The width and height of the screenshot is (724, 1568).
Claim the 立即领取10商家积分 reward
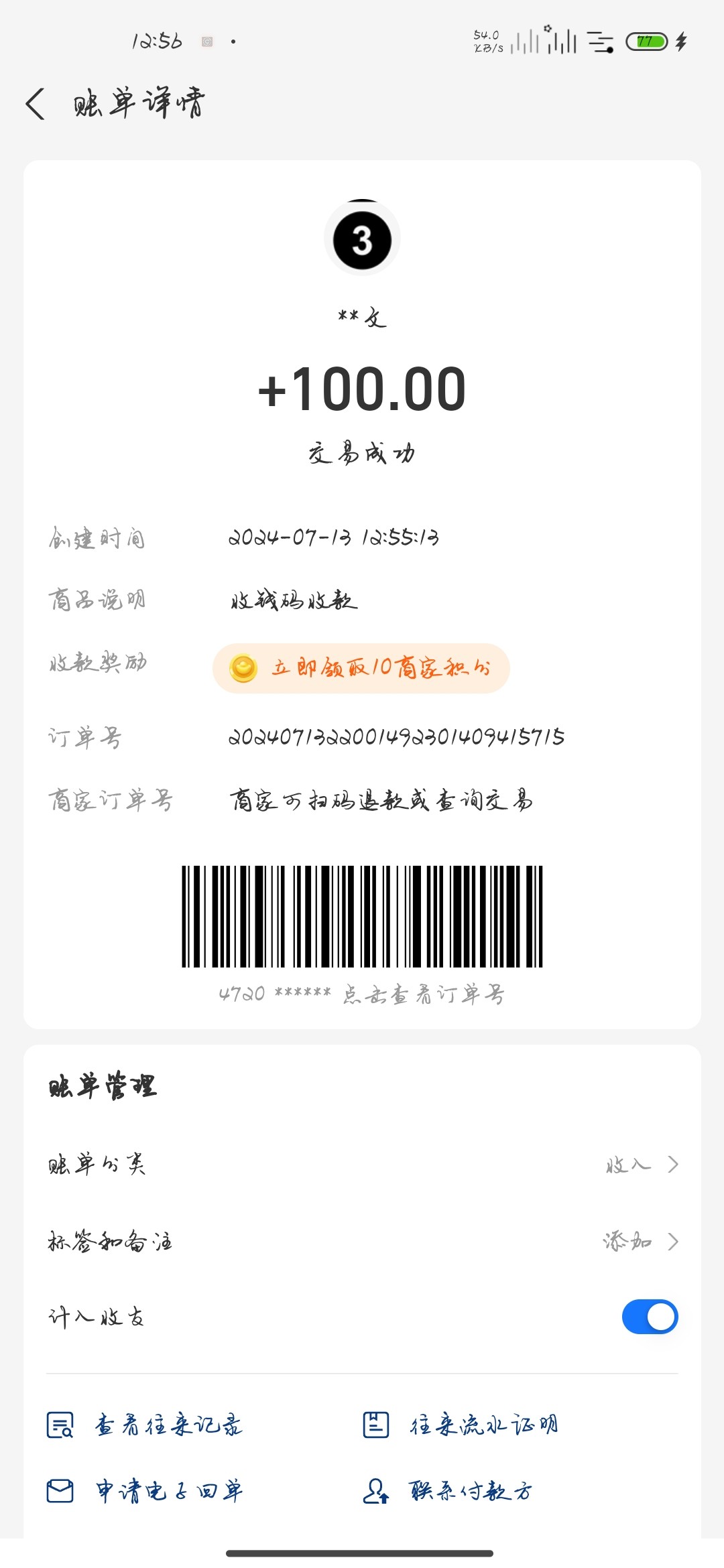361,668
